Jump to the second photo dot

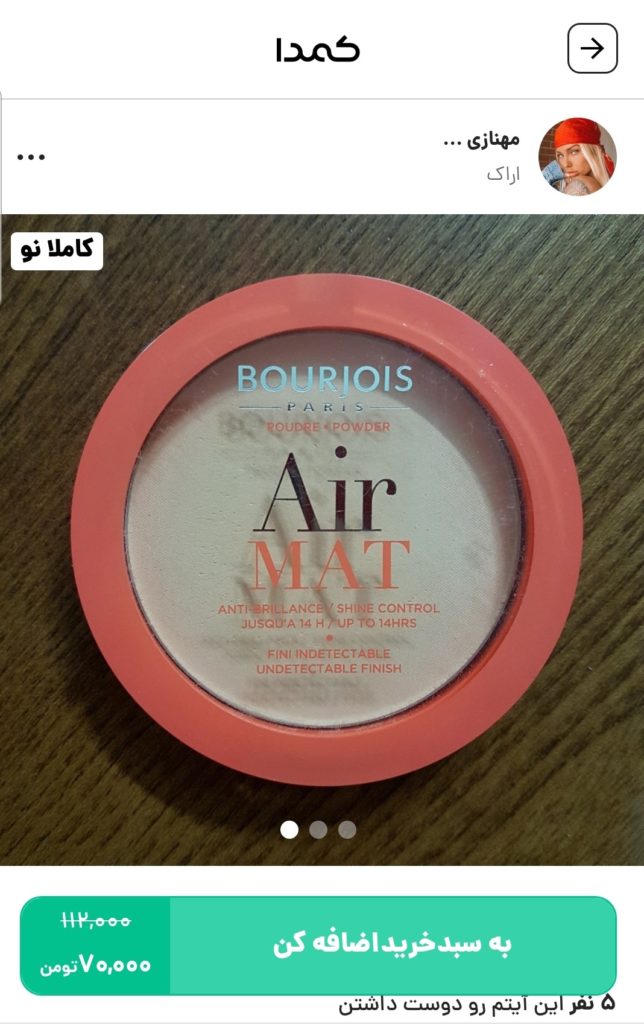point(318,829)
